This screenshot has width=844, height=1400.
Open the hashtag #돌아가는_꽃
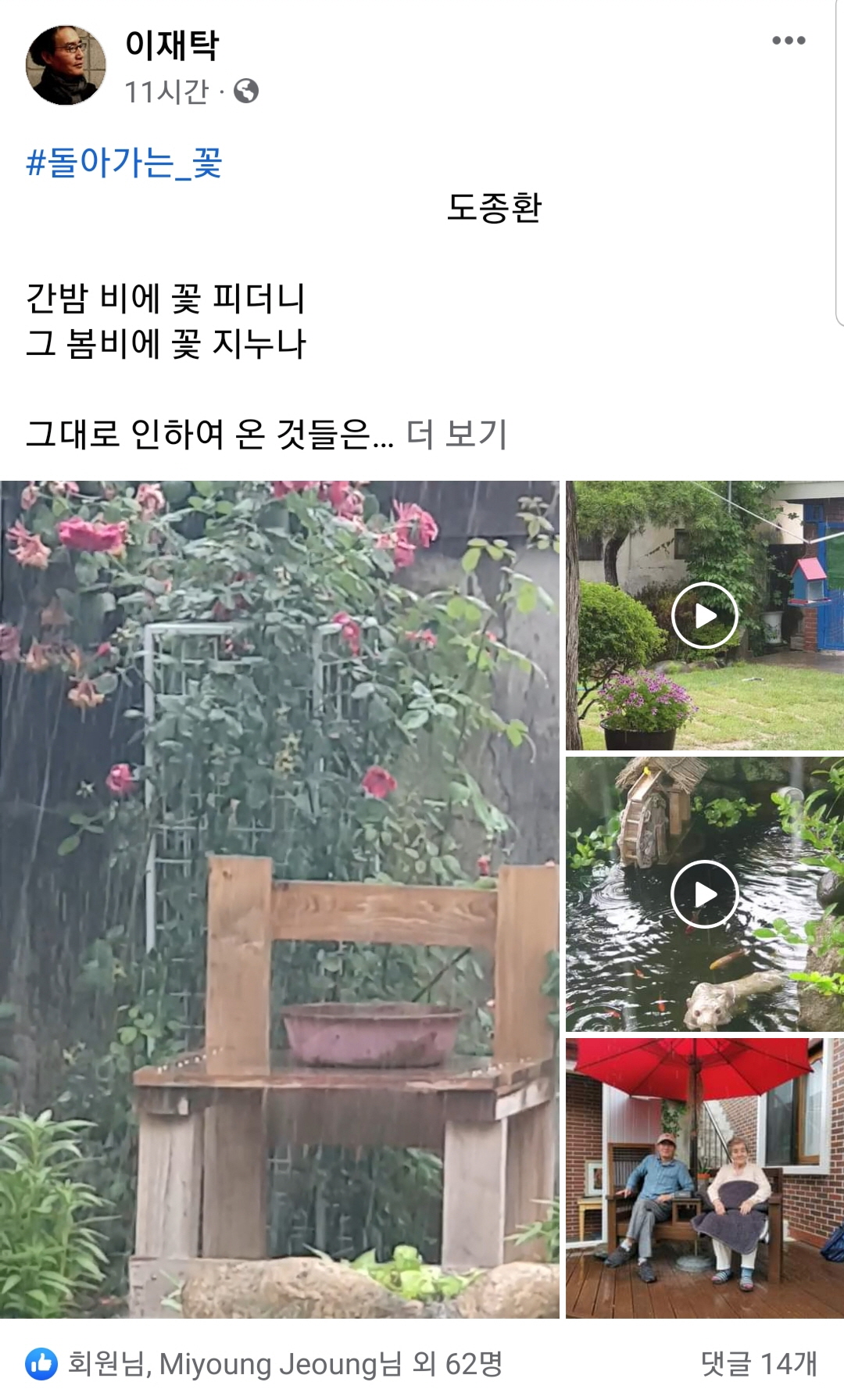[x=124, y=163]
